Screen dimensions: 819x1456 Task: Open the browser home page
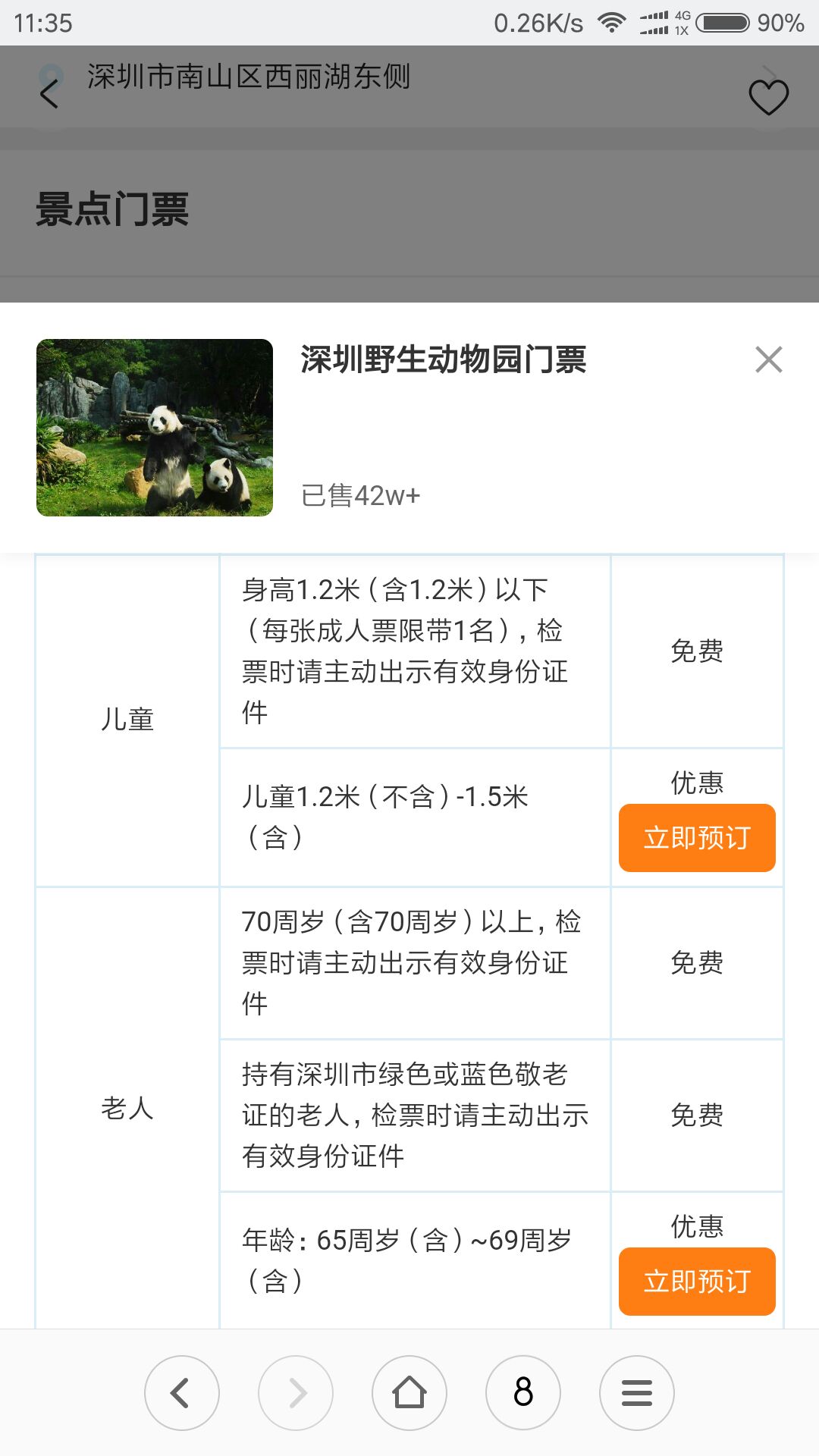409,1393
